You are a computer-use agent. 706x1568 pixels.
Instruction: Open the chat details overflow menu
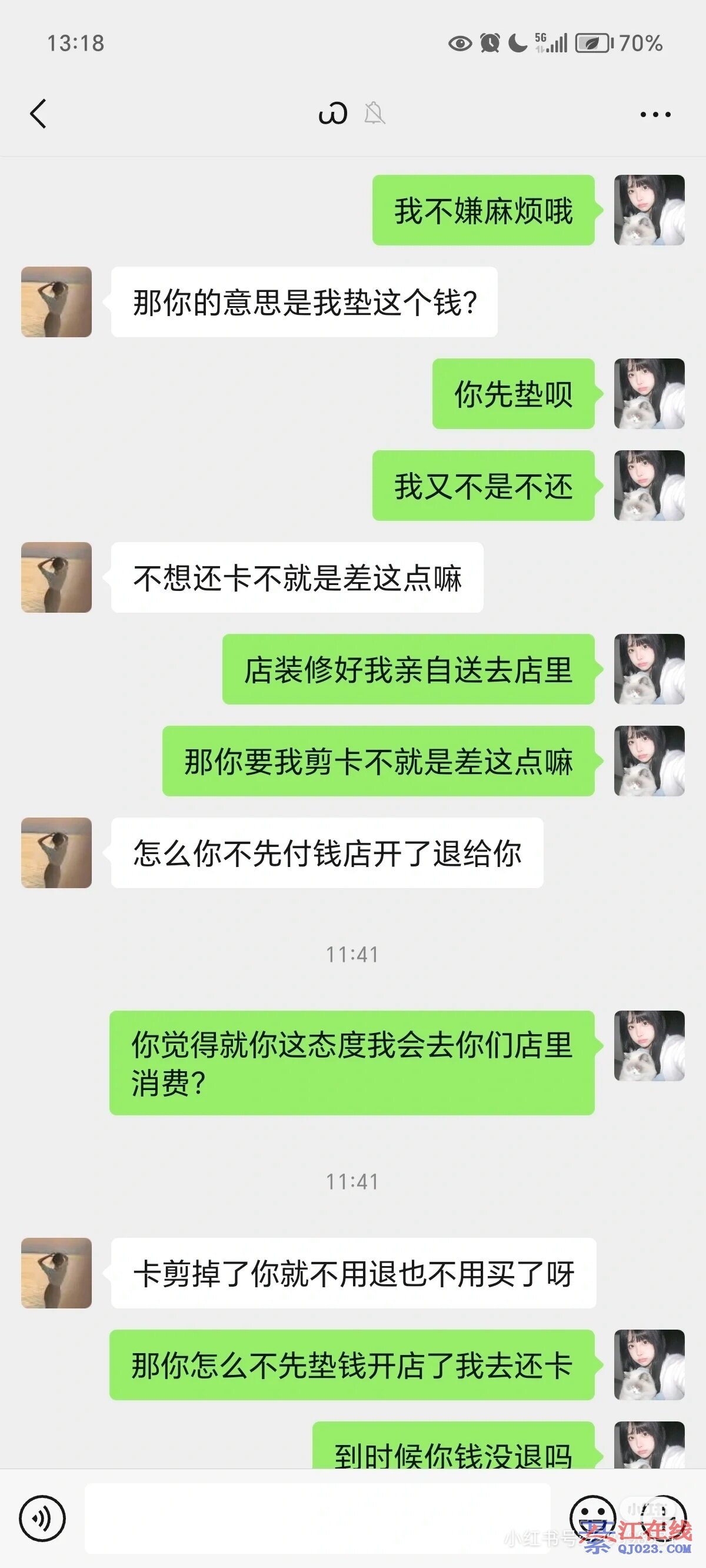pos(655,114)
